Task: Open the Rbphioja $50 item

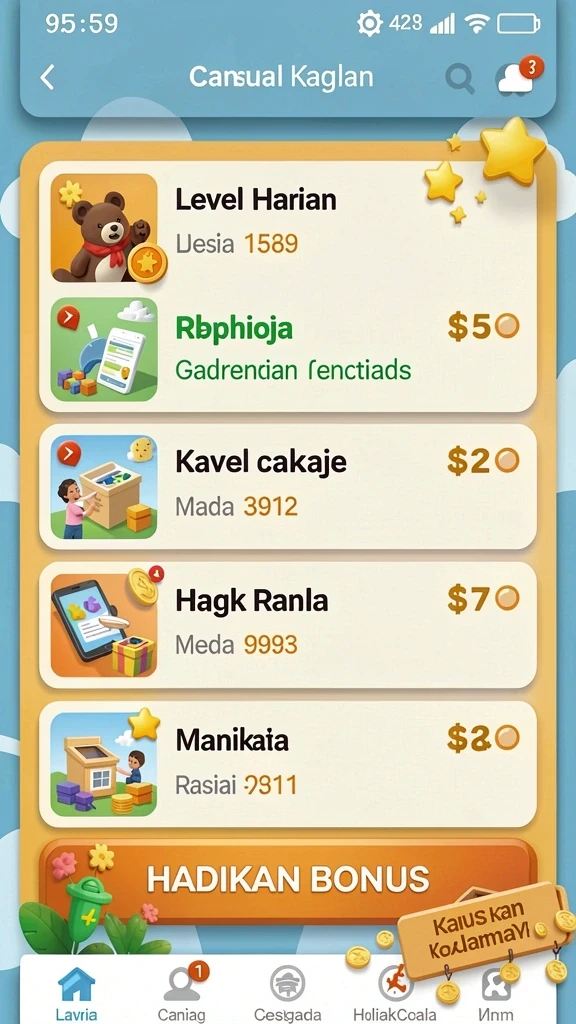Action: point(288,349)
